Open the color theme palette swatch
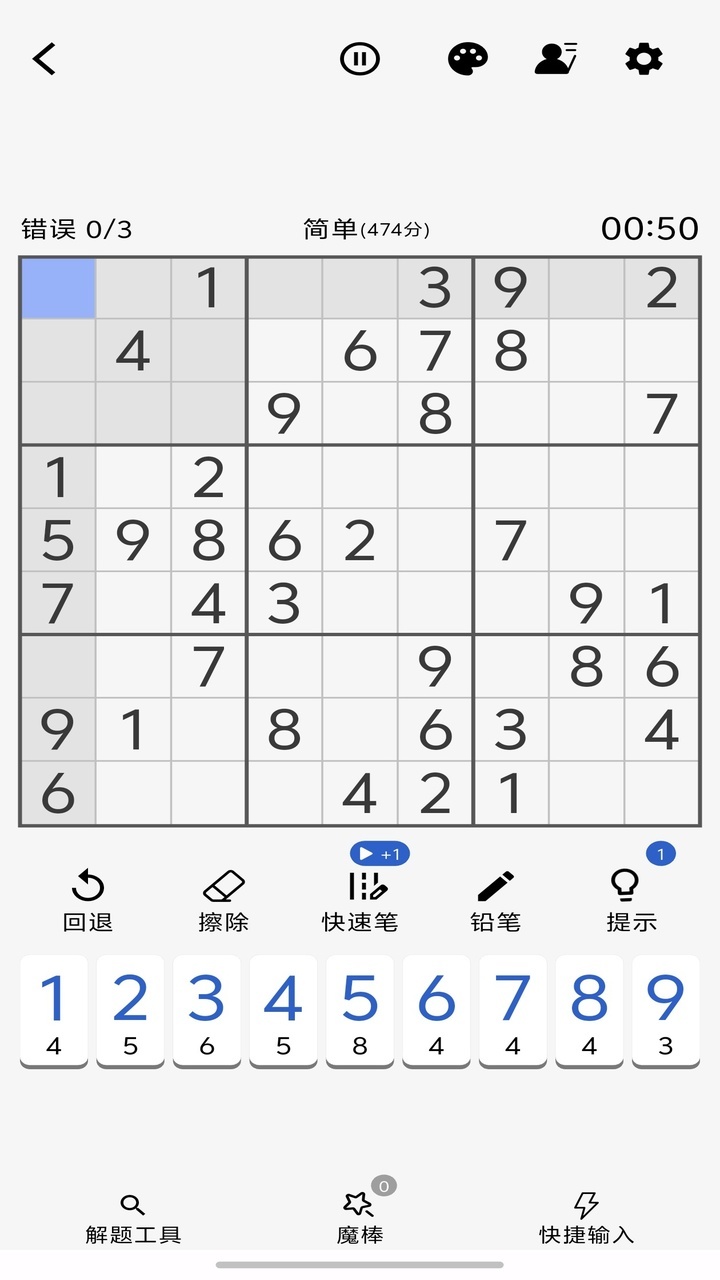 click(x=467, y=58)
